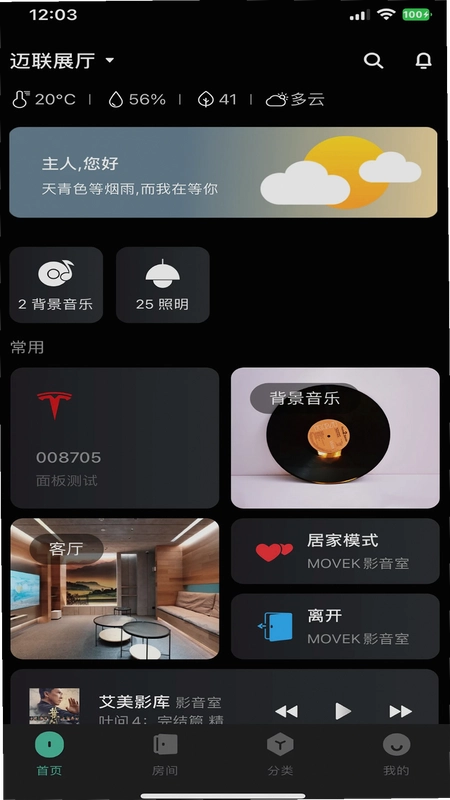Viewport: 450px width, 800px height.
Task: Open the search icon
Action: [373, 61]
